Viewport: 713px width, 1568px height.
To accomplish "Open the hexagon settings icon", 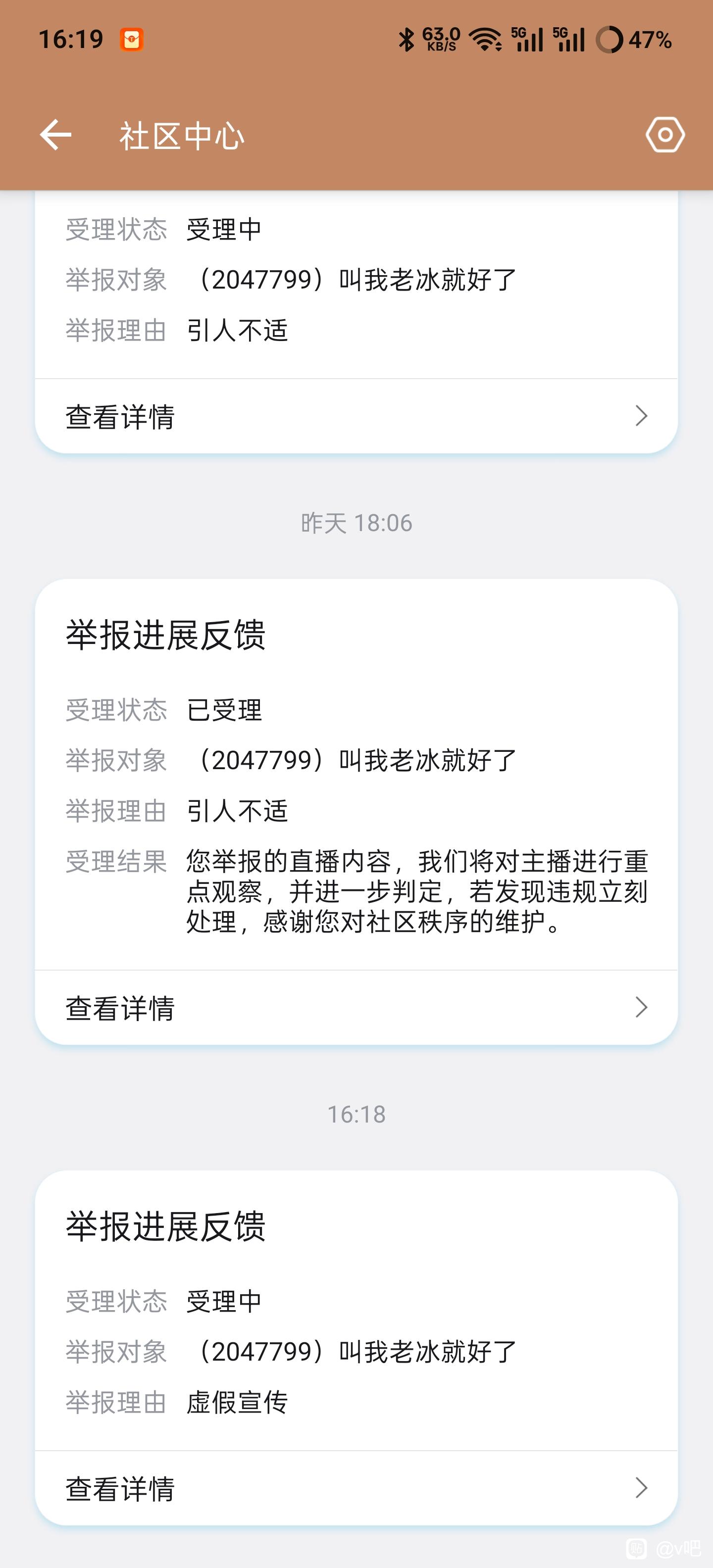I will (x=665, y=135).
